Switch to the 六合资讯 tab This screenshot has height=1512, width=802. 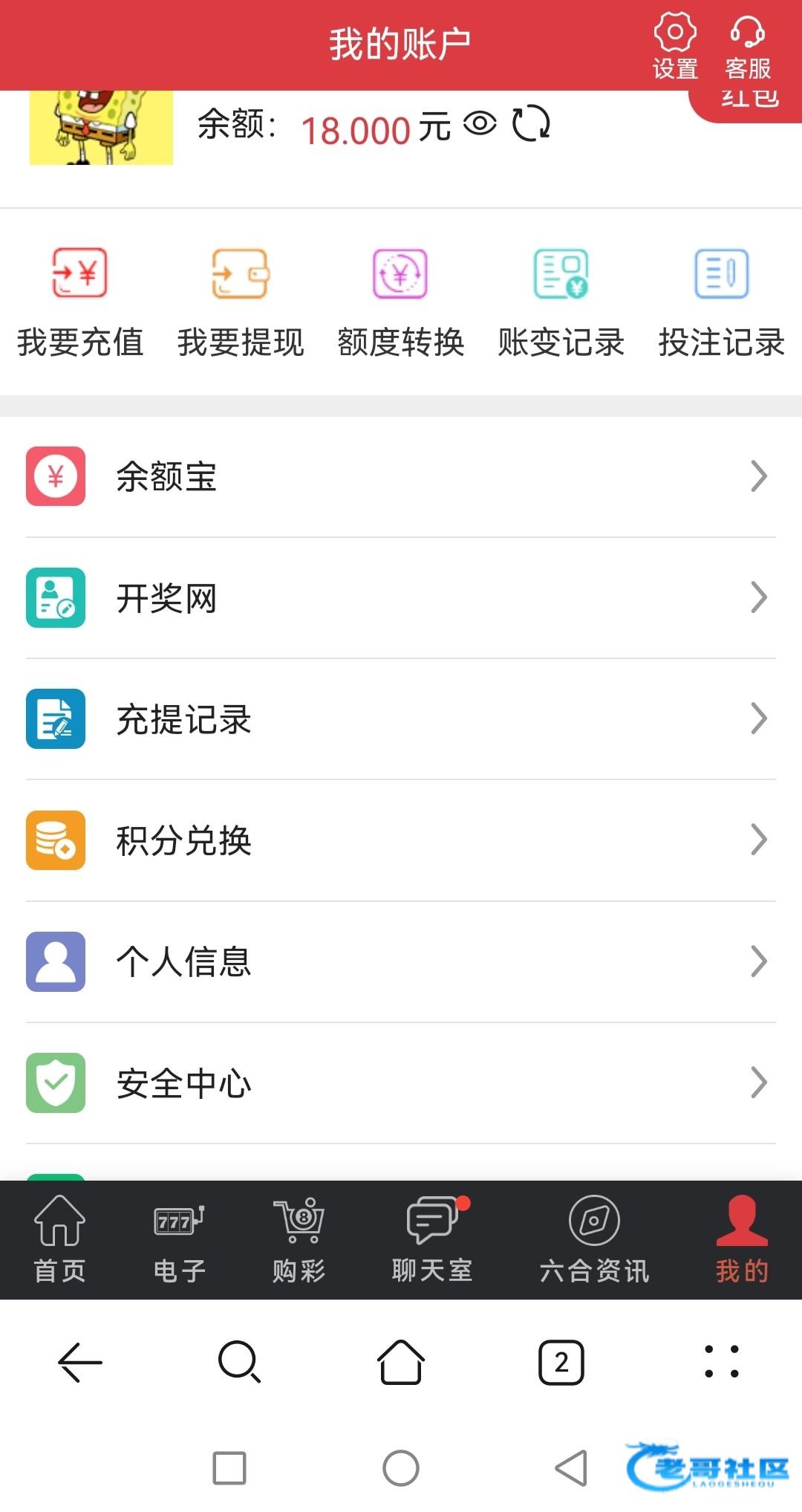[594, 1239]
